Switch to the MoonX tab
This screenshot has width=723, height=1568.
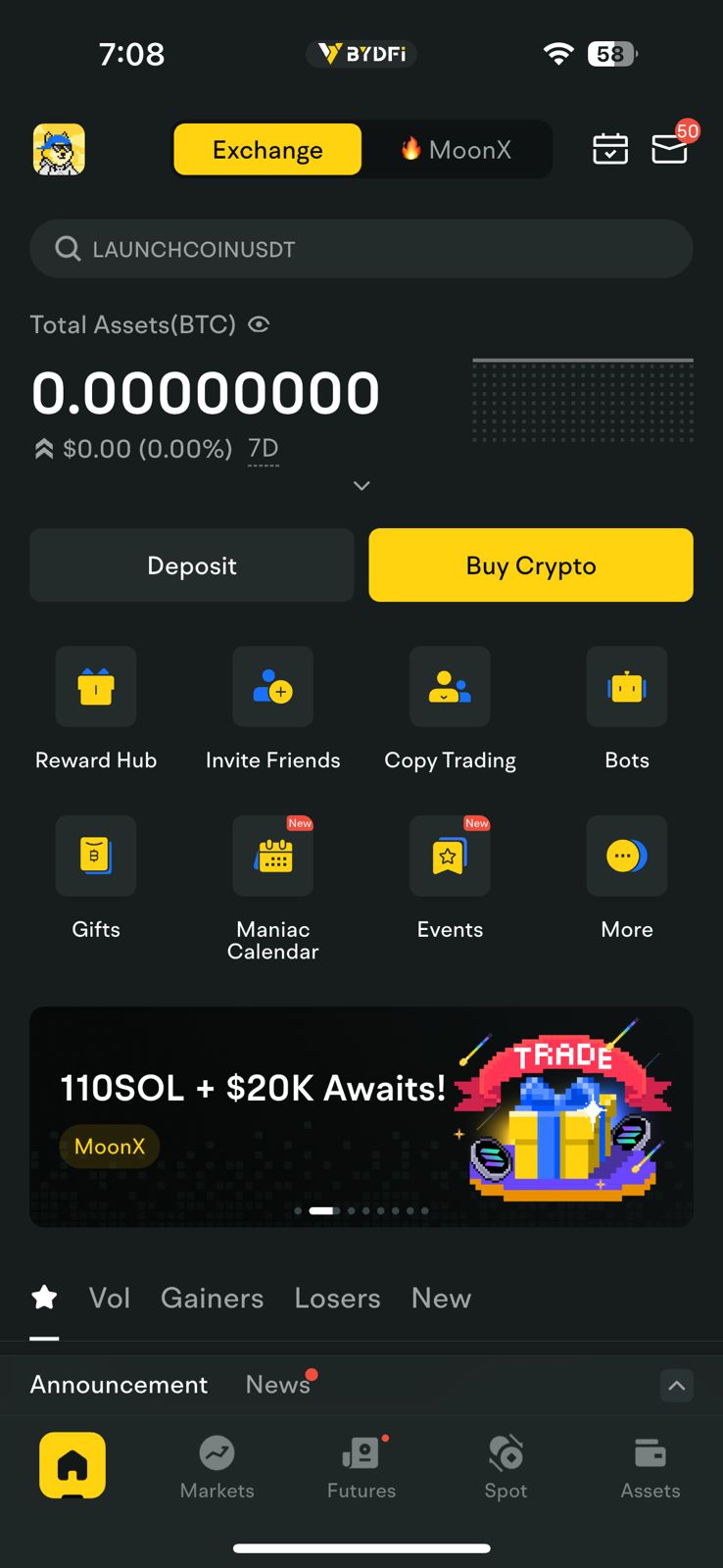(457, 150)
